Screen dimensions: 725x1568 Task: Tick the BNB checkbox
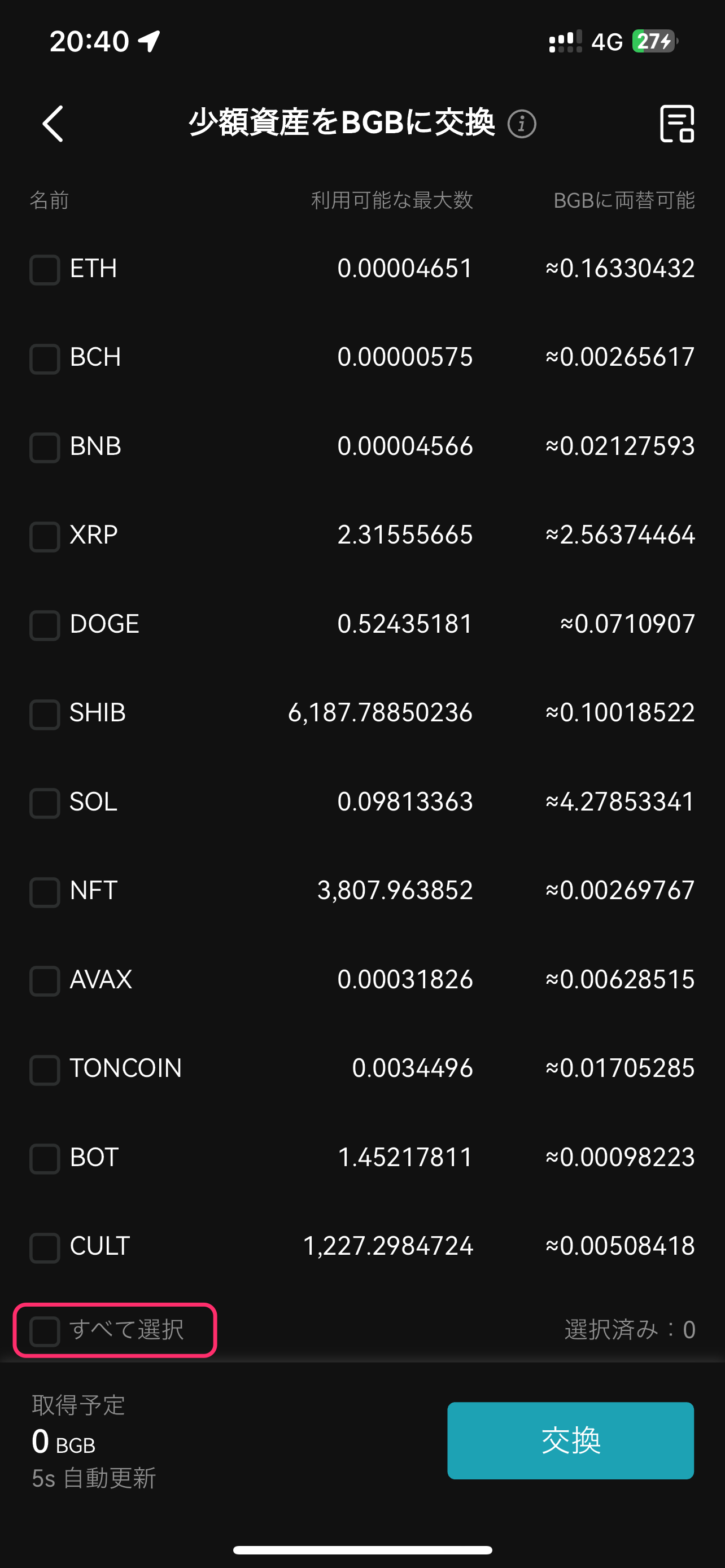pyautogui.click(x=45, y=448)
